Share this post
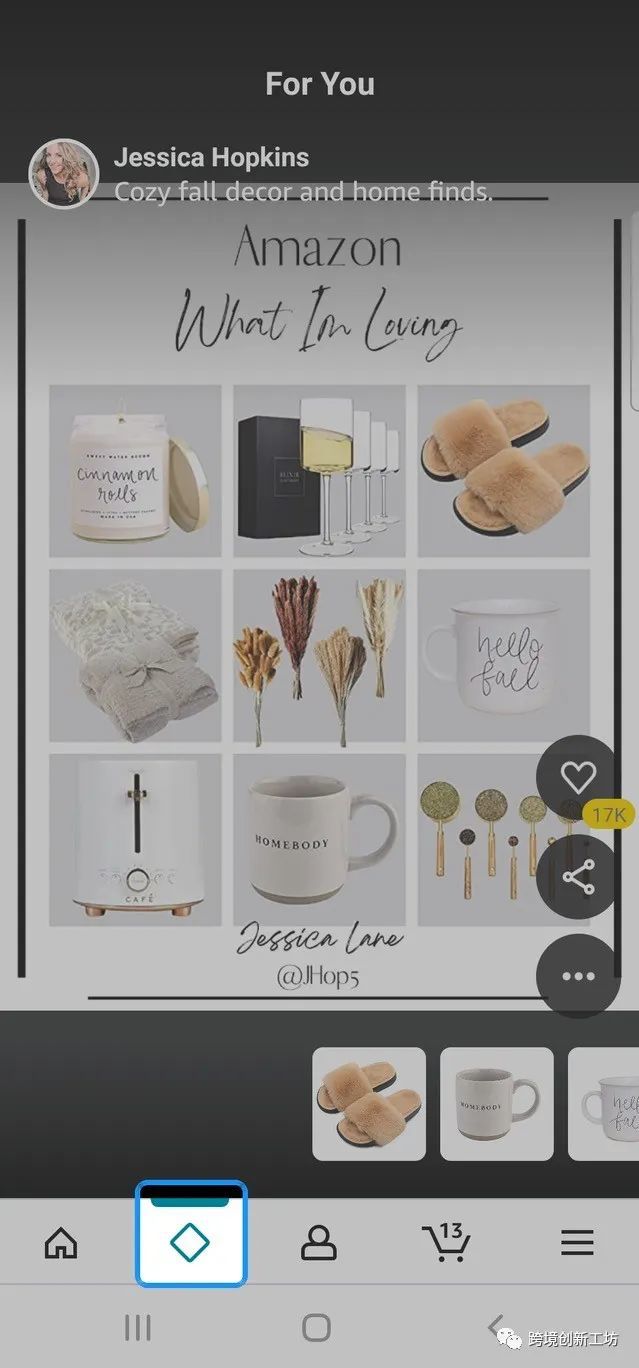The image size is (639, 1368). coord(577,877)
